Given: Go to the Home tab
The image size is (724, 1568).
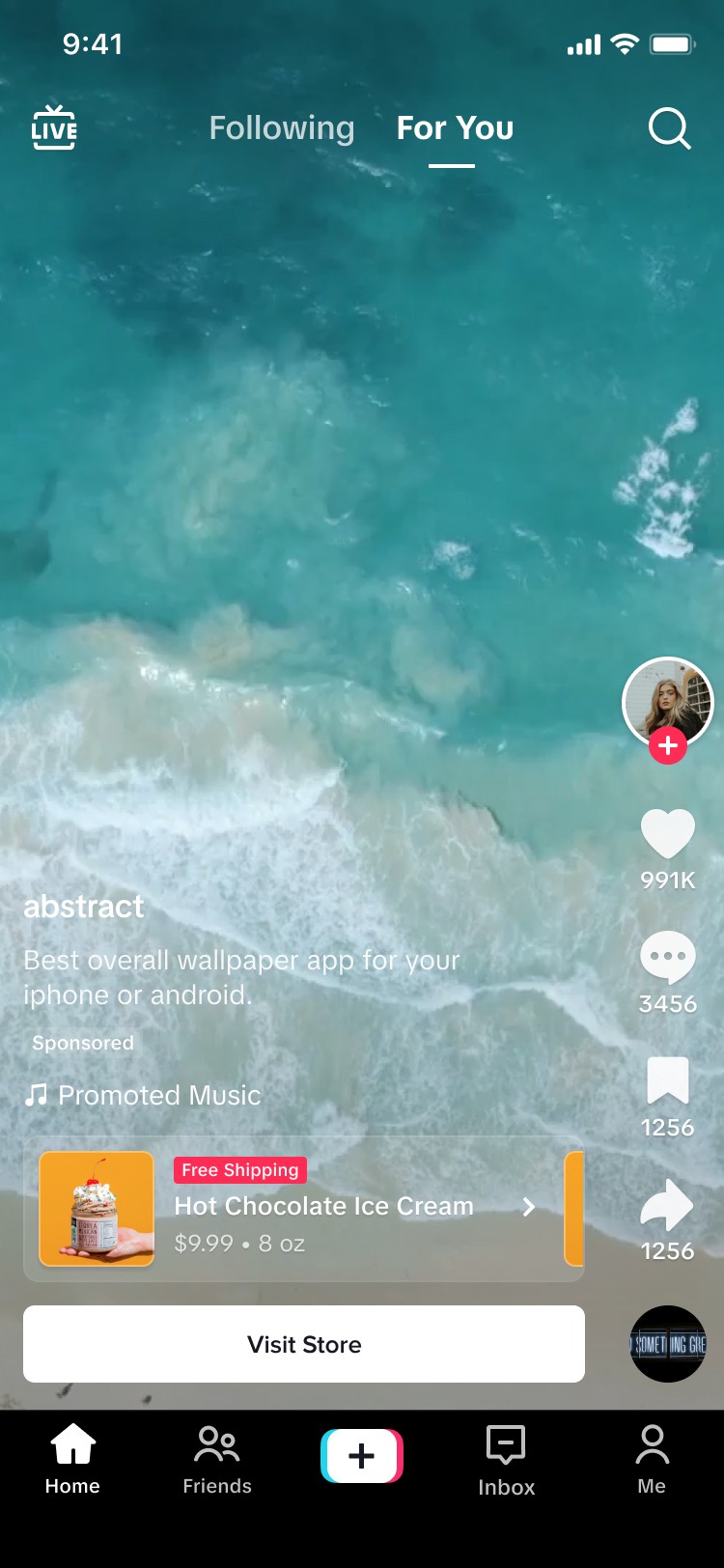Looking at the screenshot, I should point(72,1460).
